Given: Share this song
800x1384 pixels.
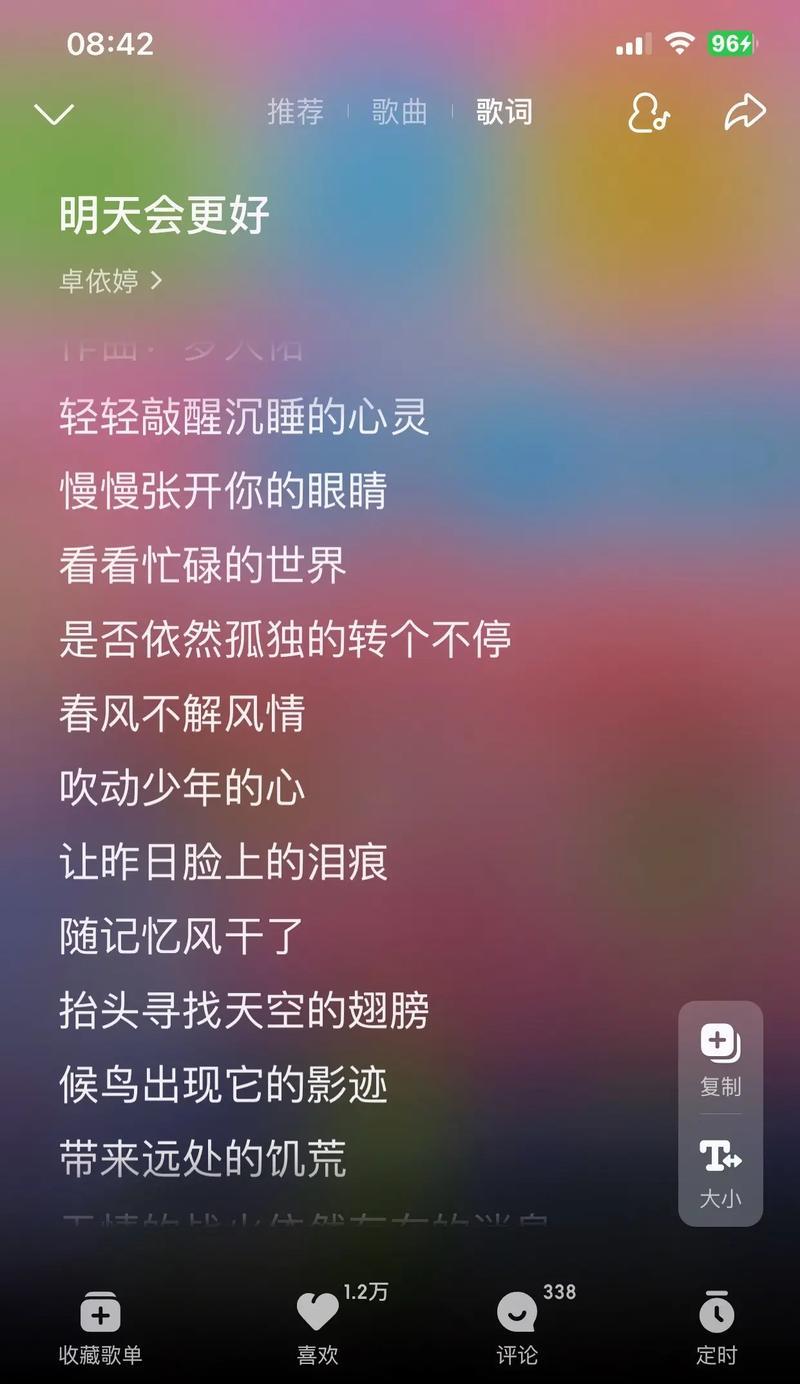Looking at the screenshot, I should (x=745, y=113).
